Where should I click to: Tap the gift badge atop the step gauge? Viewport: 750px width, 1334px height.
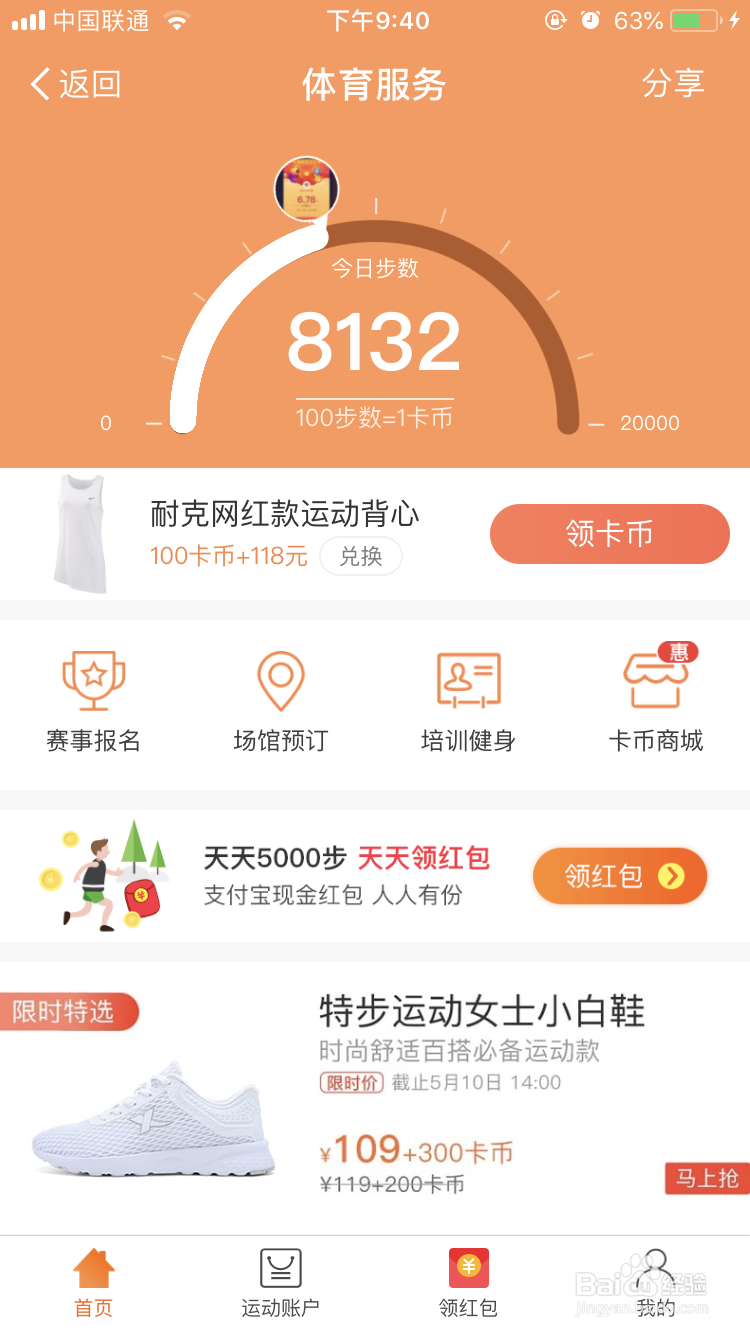(x=305, y=189)
